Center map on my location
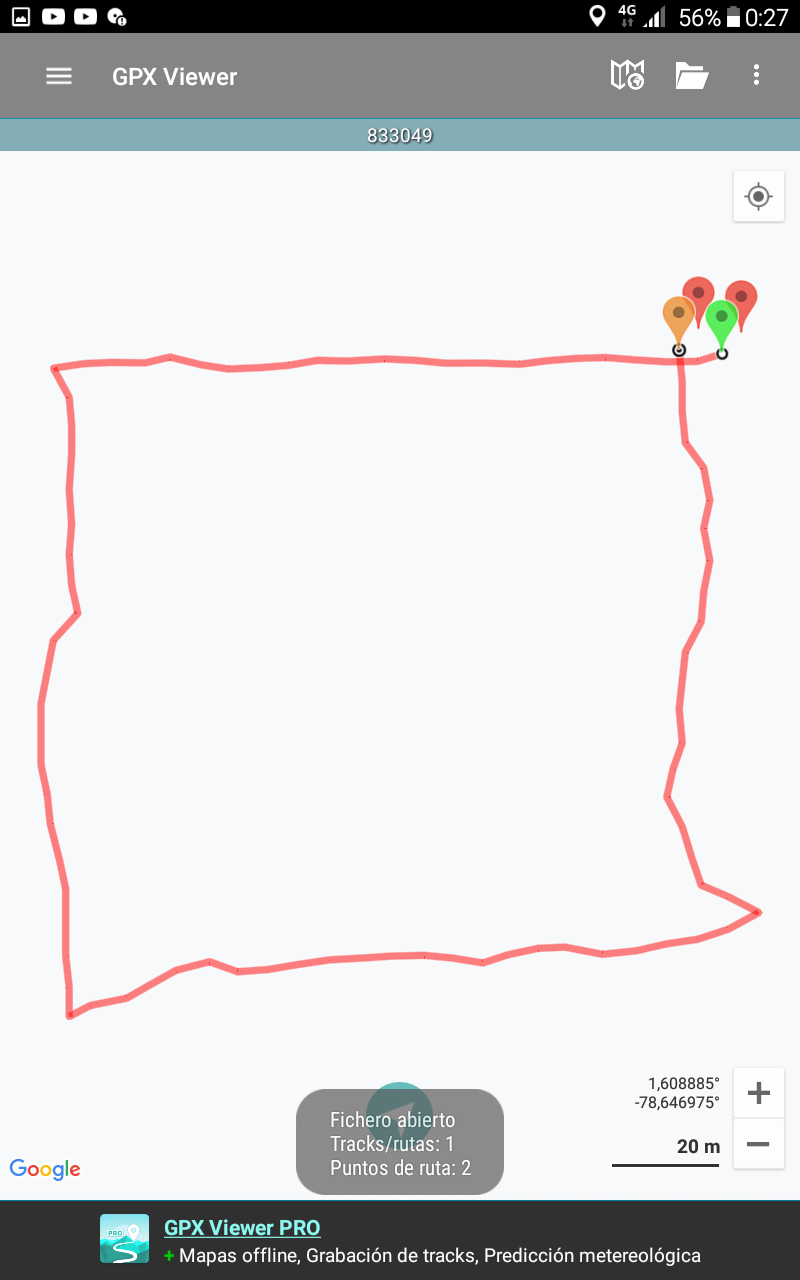This screenshot has width=800, height=1280. (x=758, y=196)
